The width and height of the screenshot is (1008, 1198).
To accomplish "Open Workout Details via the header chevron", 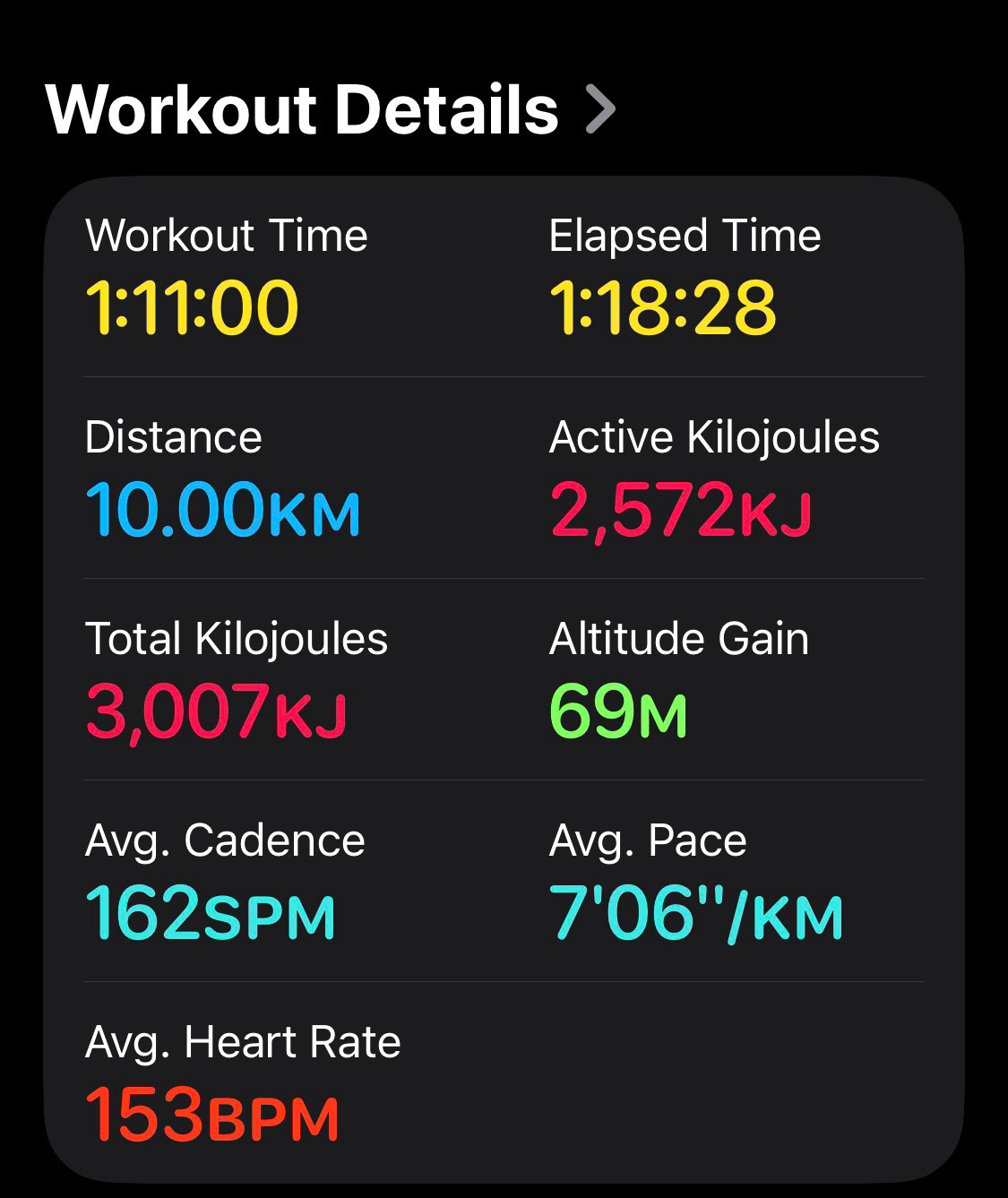I will [600, 109].
